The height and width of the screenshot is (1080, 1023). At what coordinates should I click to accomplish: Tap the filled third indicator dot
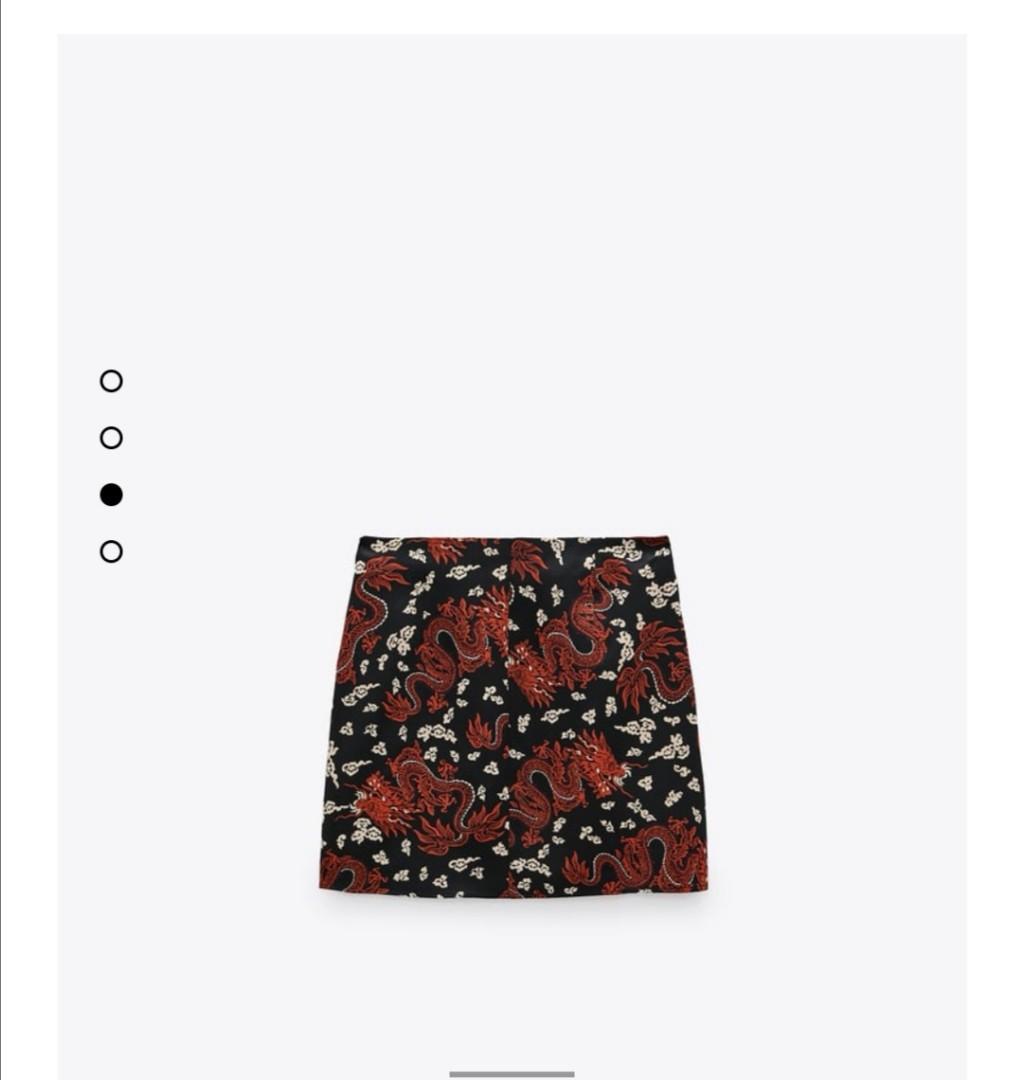coord(111,494)
